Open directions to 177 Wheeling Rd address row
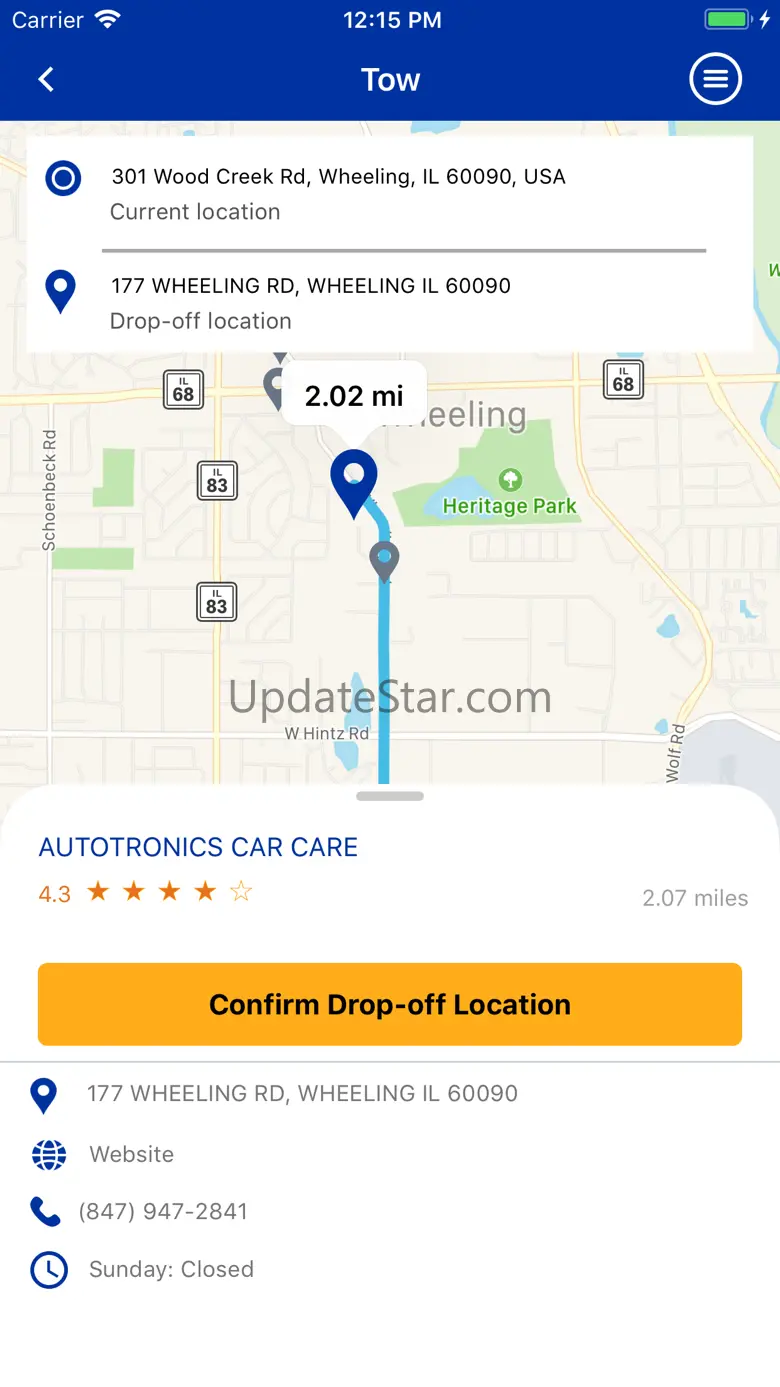The image size is (780, 1387). coord(302,1094)
